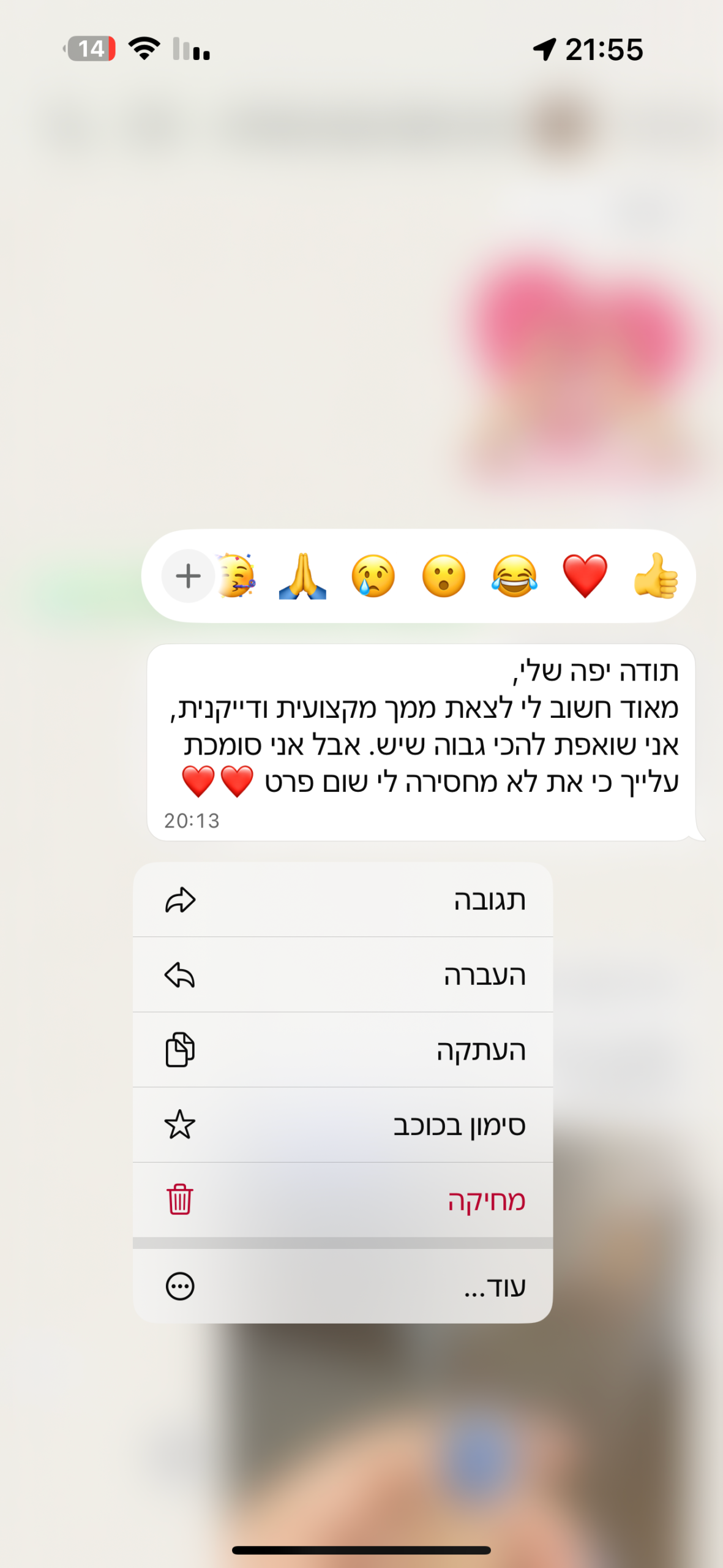React with the laughing tears emoji

coord(514,576)
